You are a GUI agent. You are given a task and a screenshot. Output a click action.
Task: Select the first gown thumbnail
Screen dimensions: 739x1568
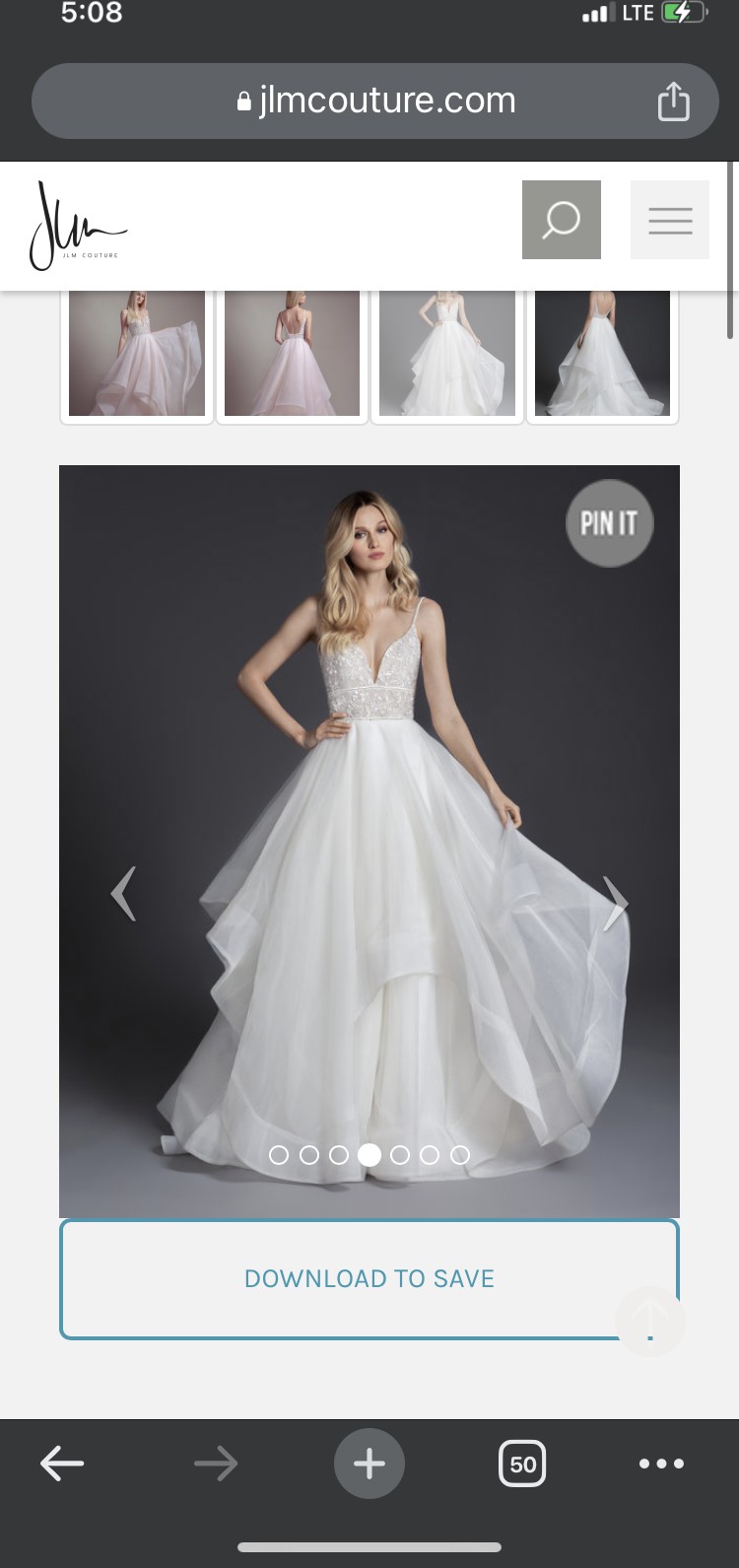(137, 354)
